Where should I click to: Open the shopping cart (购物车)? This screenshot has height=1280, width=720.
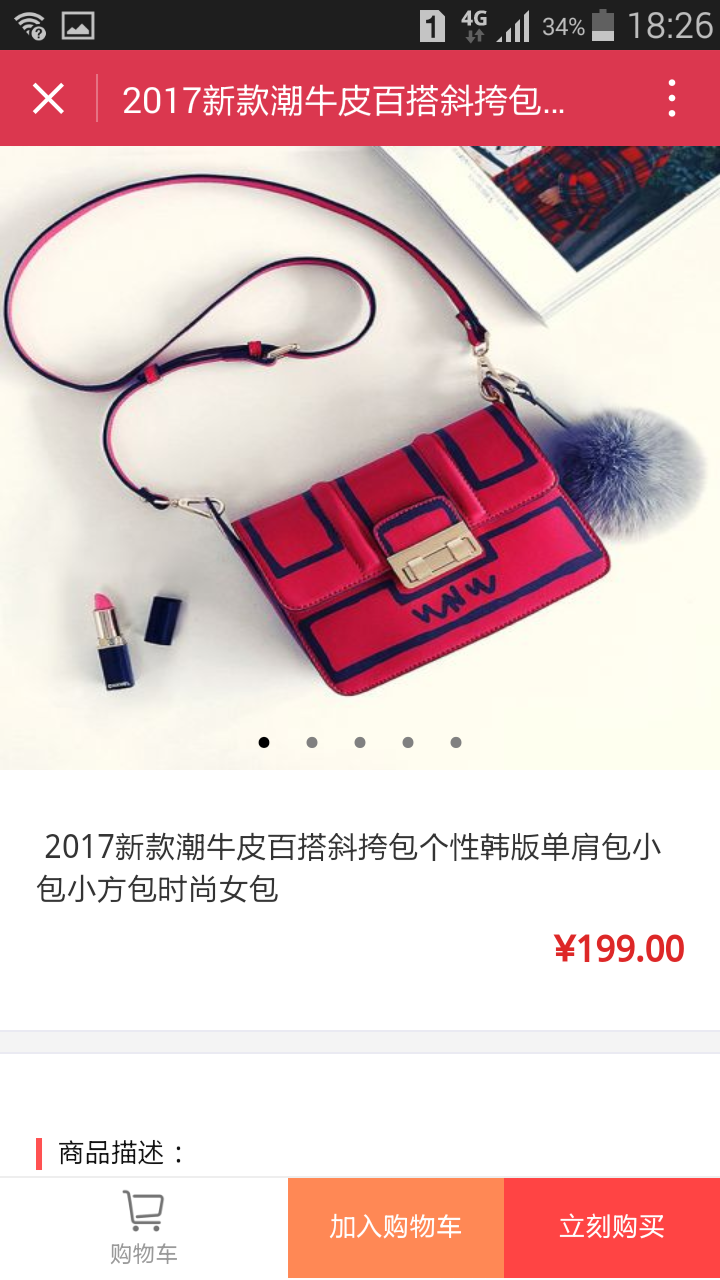coord(144,1228)
